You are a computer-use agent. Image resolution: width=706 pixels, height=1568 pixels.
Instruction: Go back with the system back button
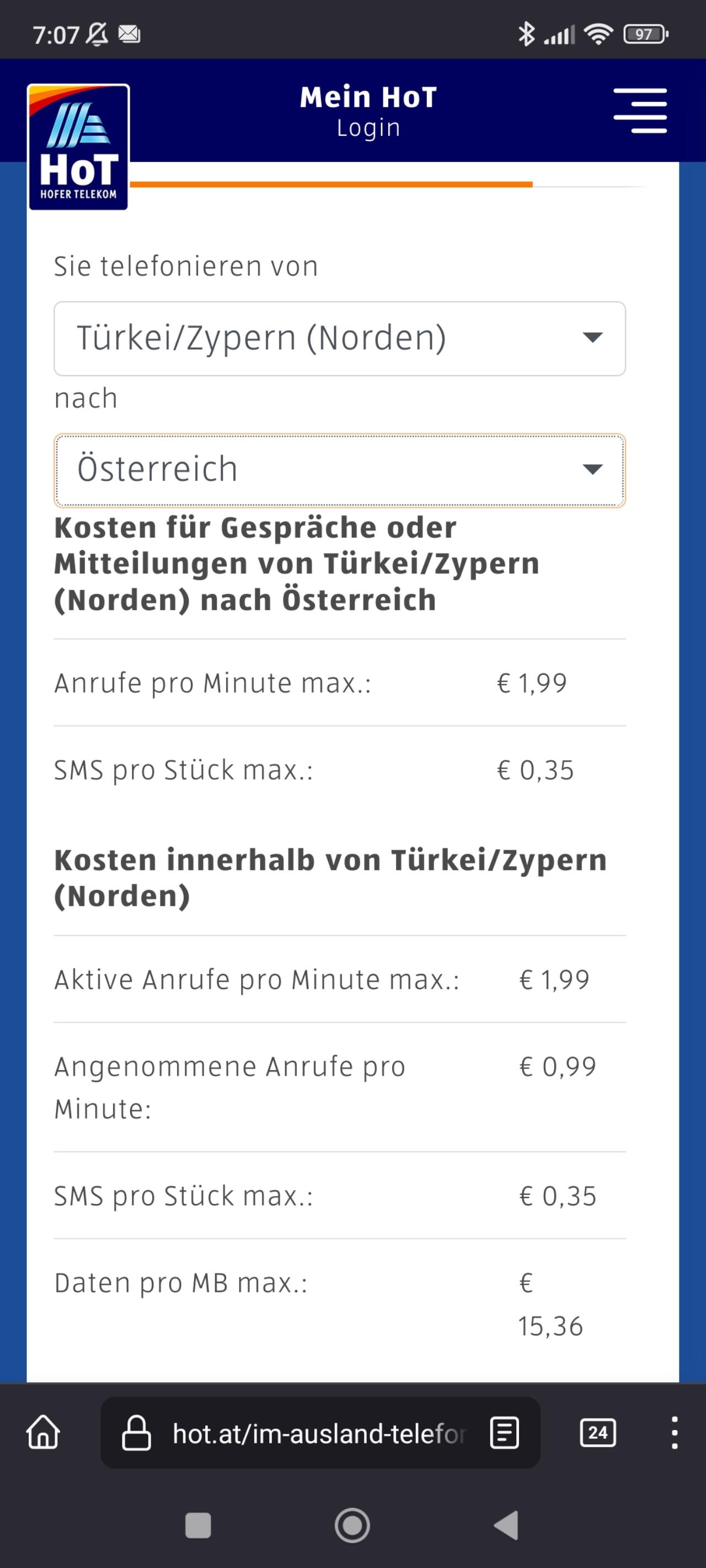coord(506,1526)
